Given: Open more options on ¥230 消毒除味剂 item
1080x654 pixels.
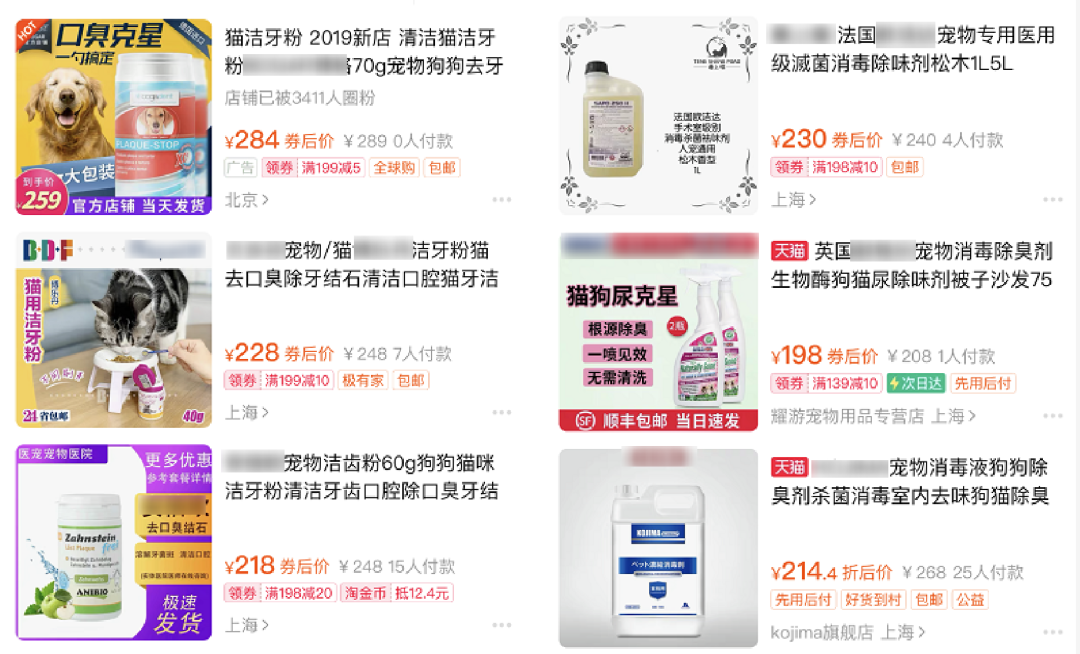Looking at the screenshot, I should (1052, 200).
